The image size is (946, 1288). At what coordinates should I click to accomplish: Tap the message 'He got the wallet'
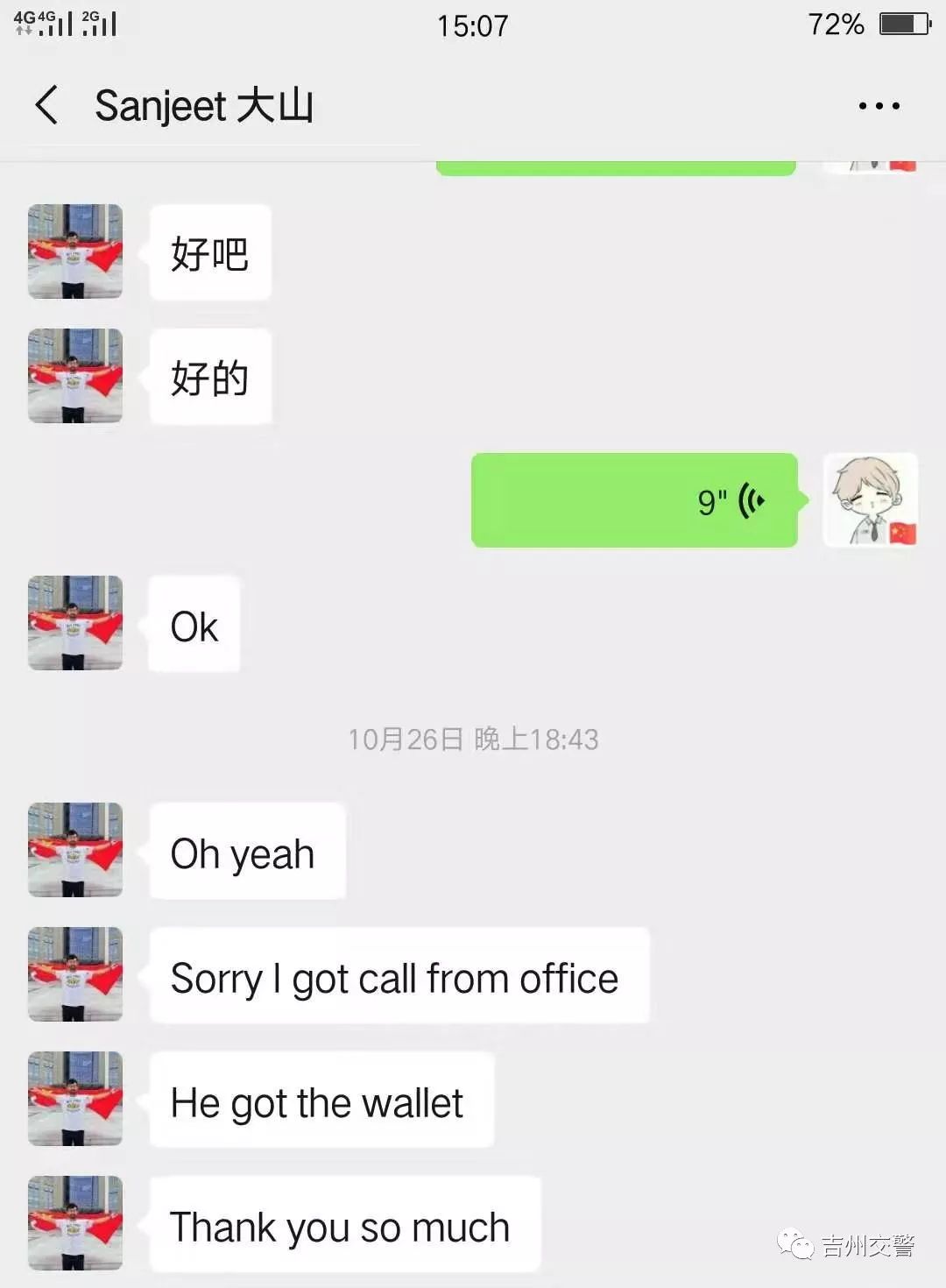[319, 1101]
